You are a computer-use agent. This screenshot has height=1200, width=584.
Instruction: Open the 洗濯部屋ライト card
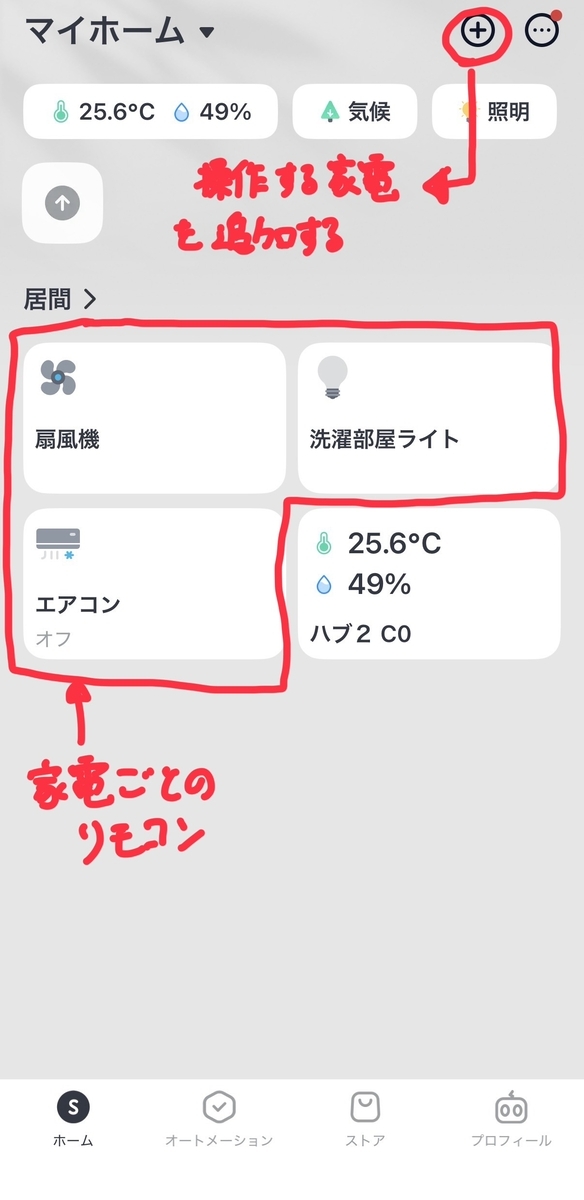pyautogui.click(x=428, y=418)
